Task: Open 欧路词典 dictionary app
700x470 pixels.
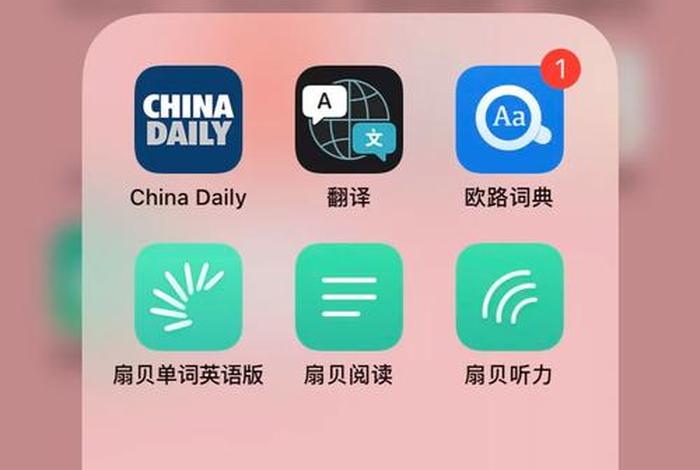Action: point(510,120)
